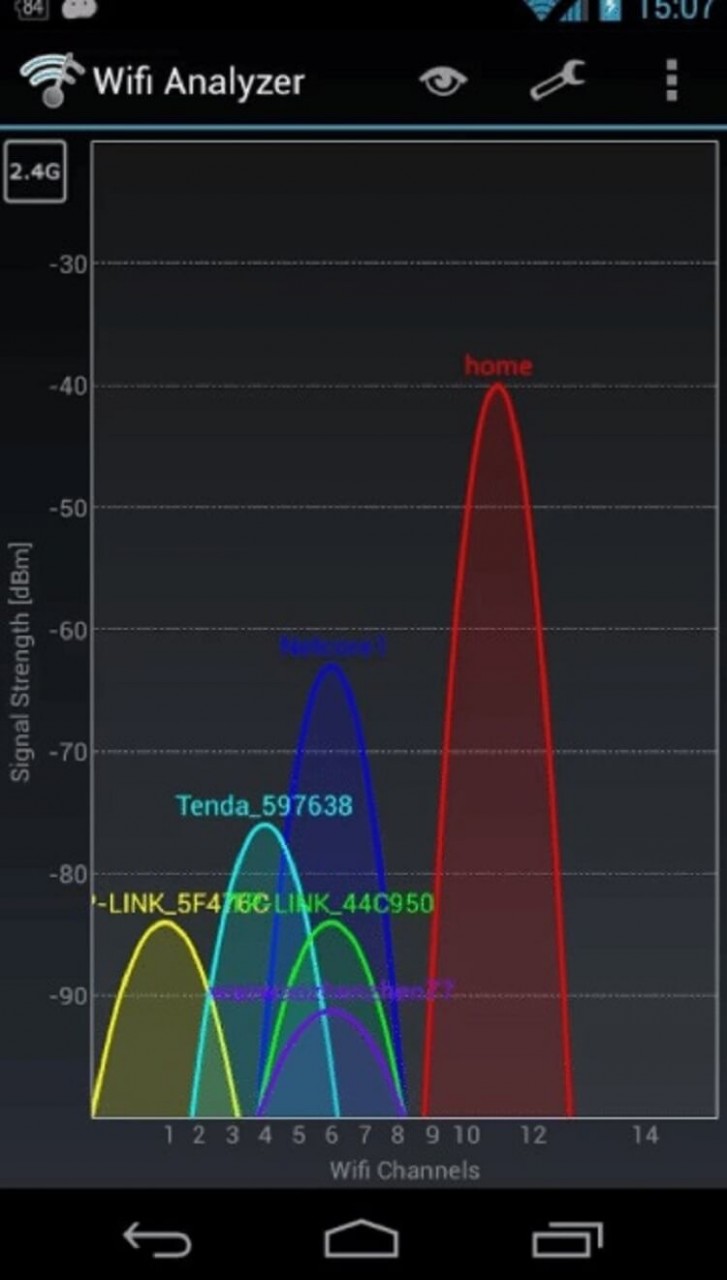Open the settings wrench icon
This screenshot has height=1280, width=727.
pos(557,80)
